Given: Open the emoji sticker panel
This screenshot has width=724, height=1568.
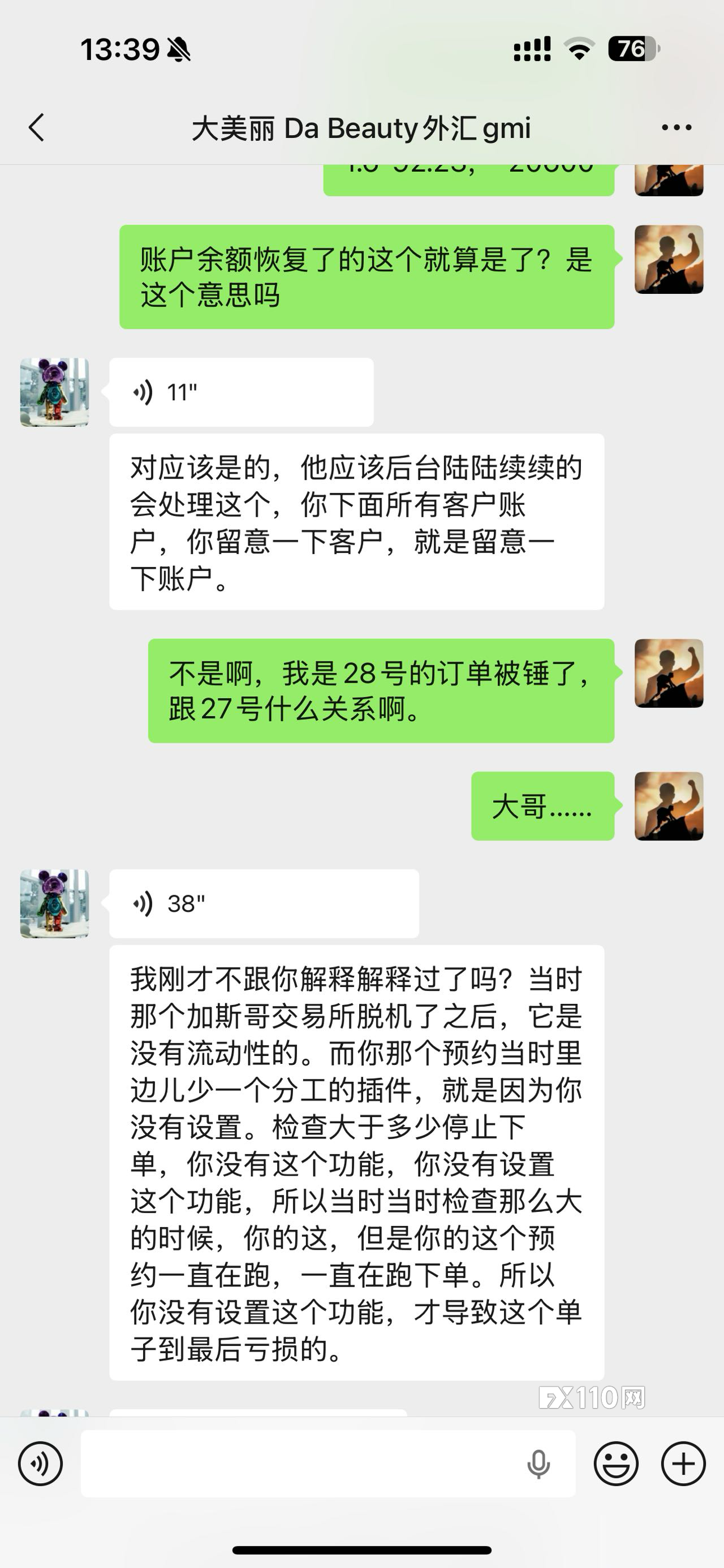Looking at the screenshot, I should (616, 1464).
